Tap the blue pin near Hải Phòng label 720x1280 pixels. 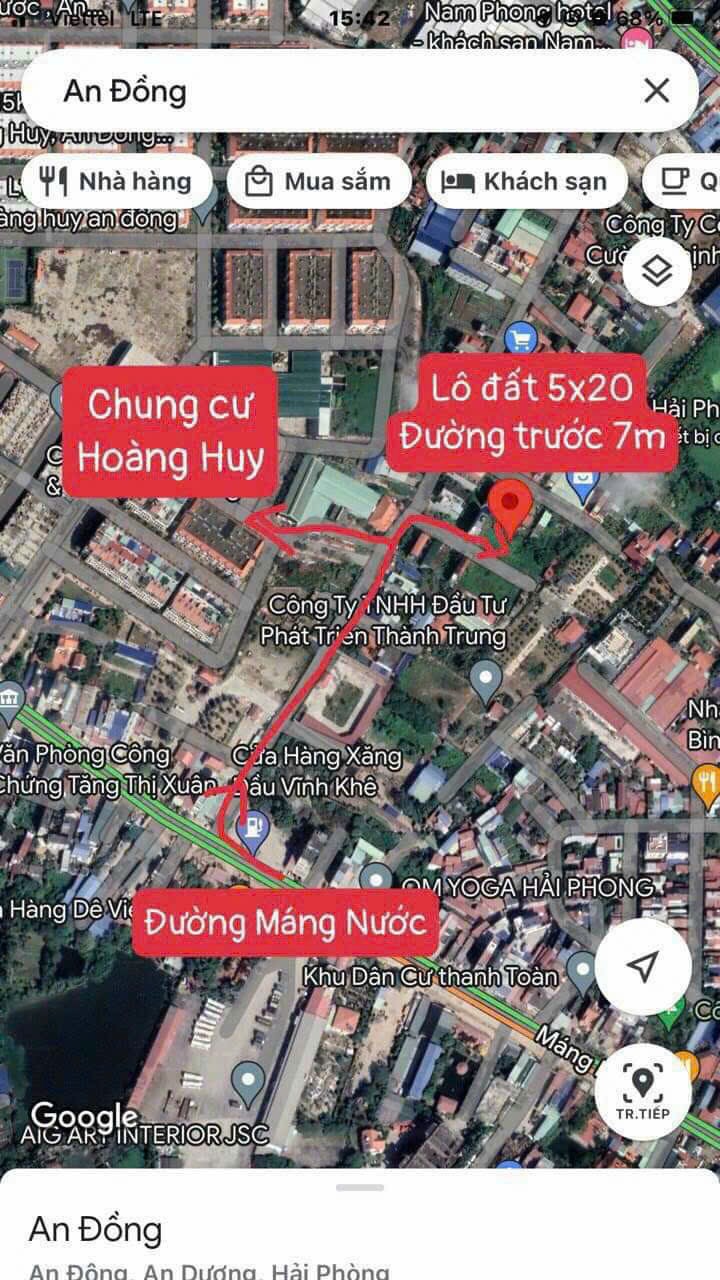coord(582,480)
